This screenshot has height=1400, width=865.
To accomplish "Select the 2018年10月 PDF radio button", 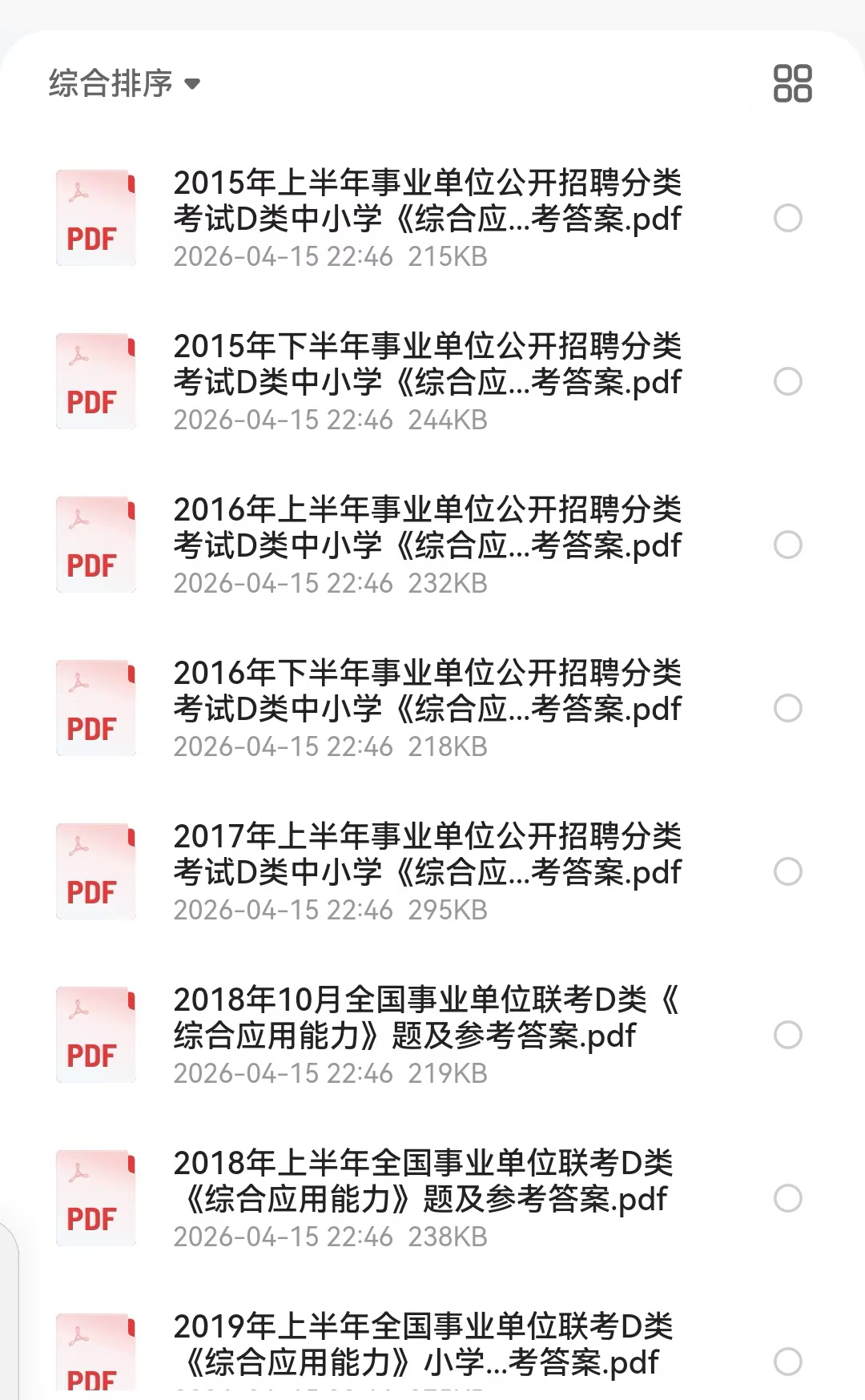I will click(x=788, y=1035).
